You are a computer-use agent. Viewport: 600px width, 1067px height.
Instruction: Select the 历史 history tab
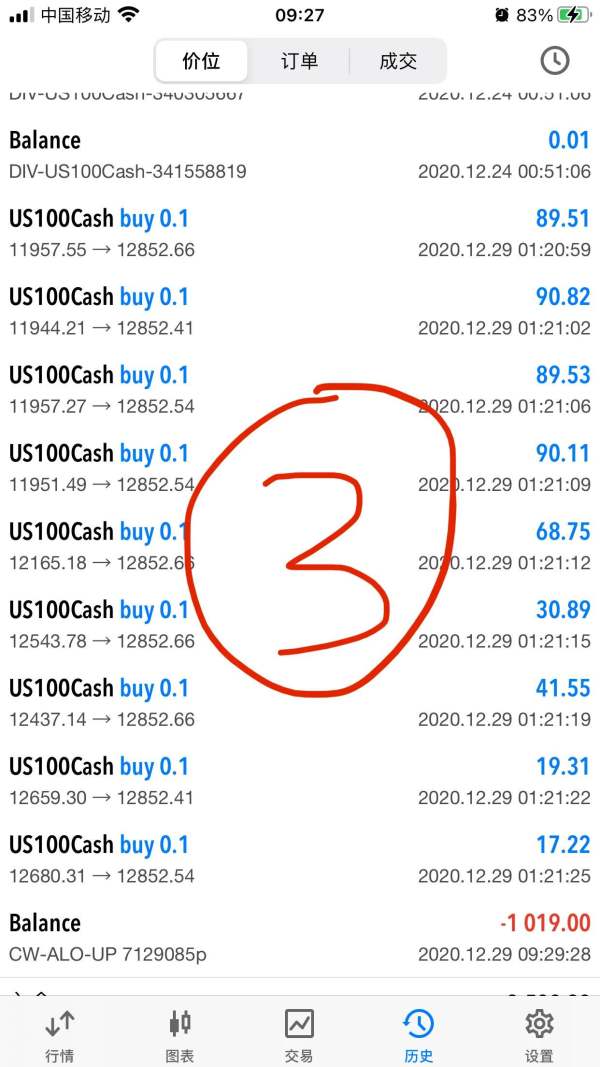click(418, 1033)
